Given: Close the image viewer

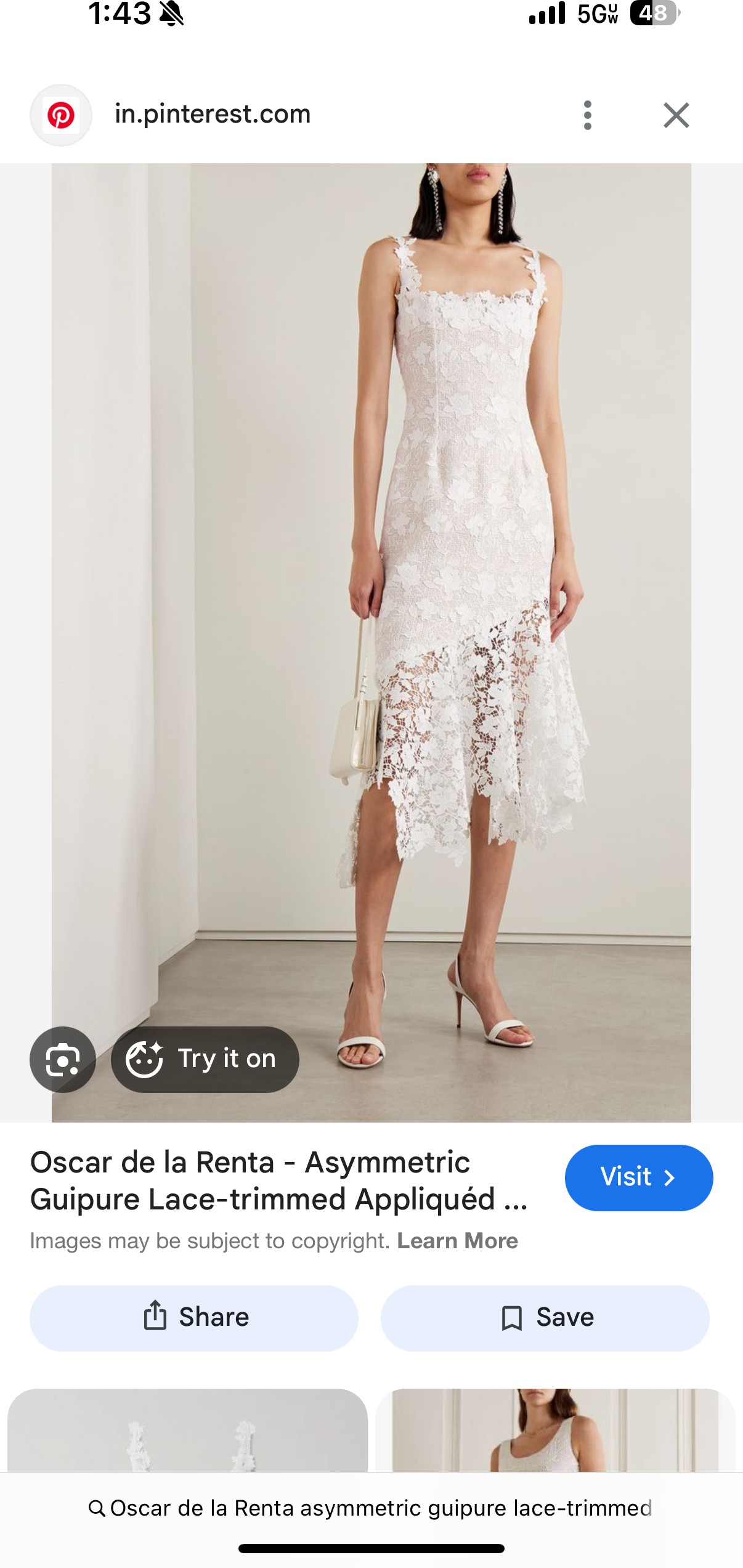Looking at the screenshot, I should pyautogui.click(x=676, y=115).
